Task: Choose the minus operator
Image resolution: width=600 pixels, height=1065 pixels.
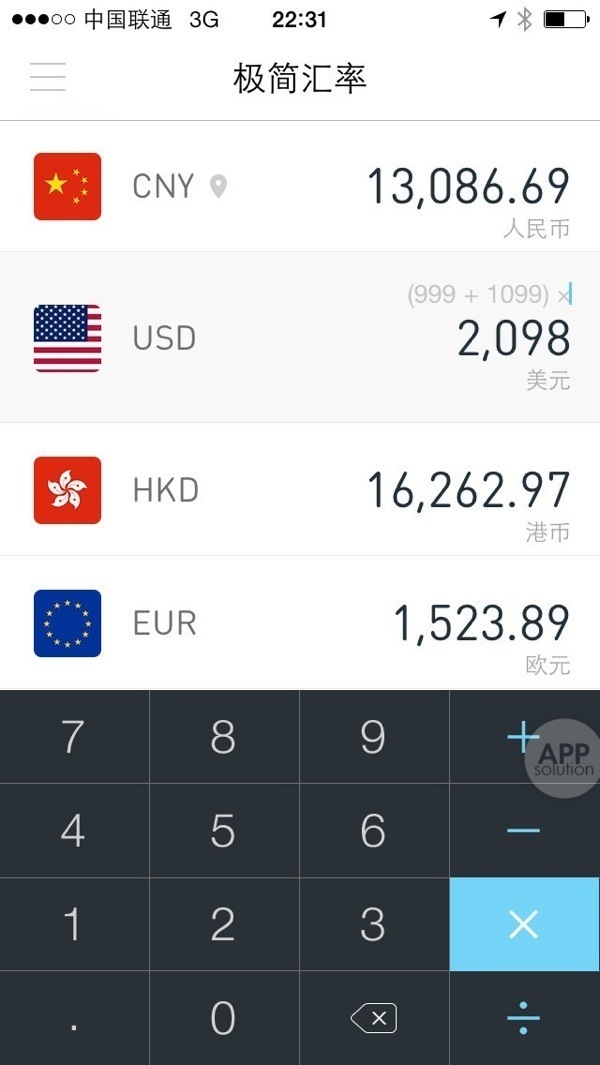Action: click(523, 831)
